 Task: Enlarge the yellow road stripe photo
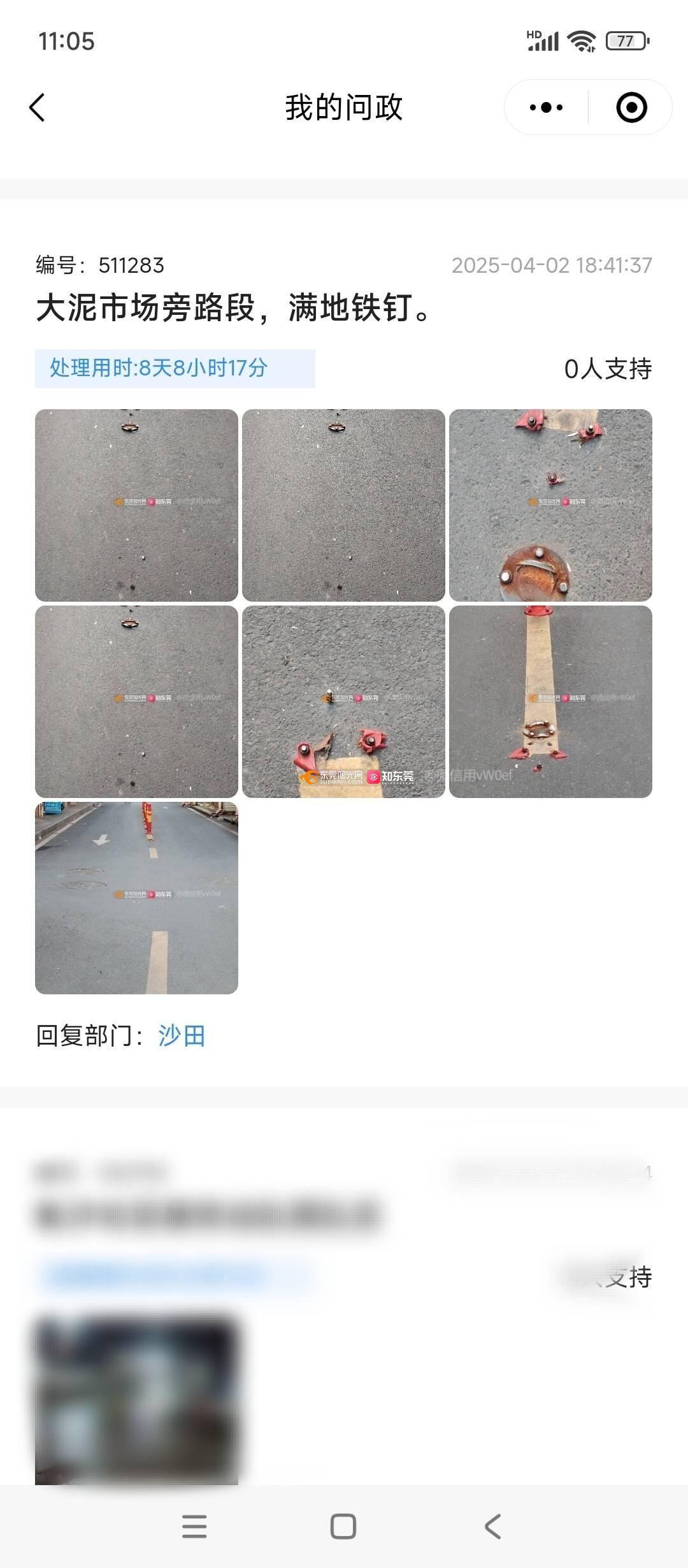click(550, 701)
